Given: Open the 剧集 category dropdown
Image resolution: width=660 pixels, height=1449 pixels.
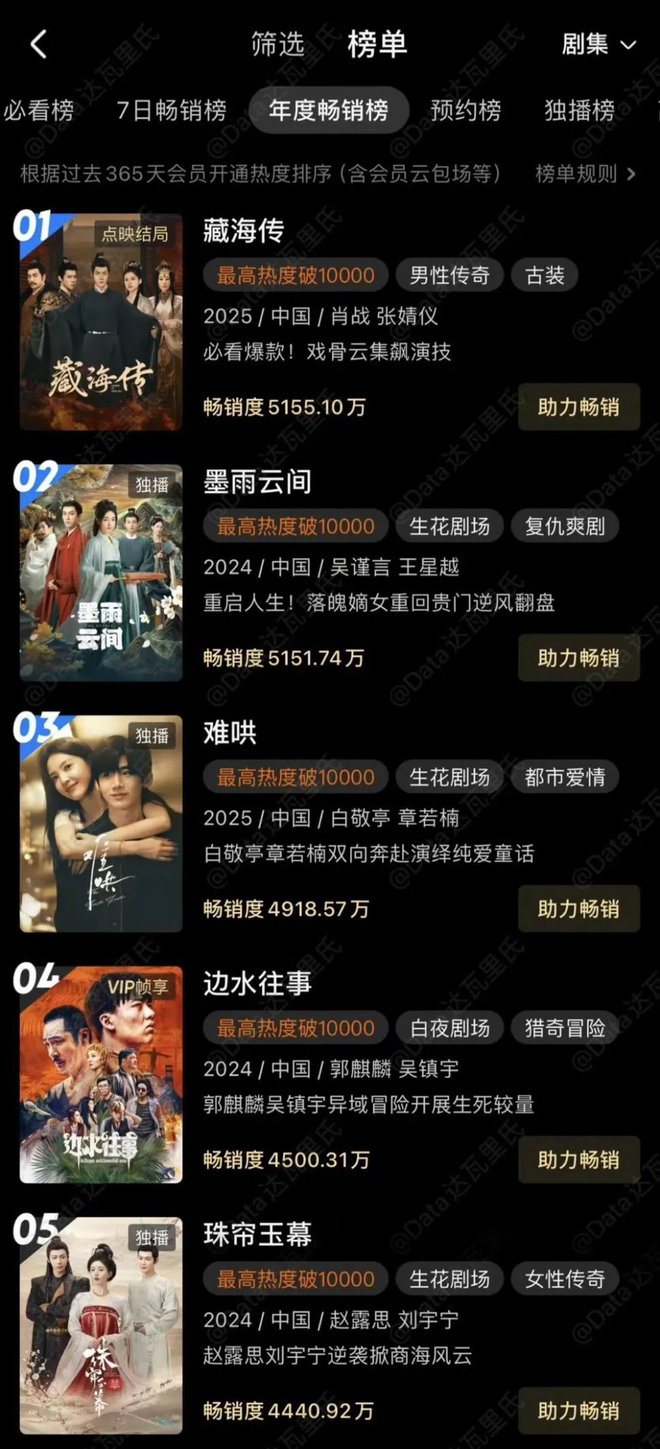Looking at the screenshot, I should [x=599, y=45].
